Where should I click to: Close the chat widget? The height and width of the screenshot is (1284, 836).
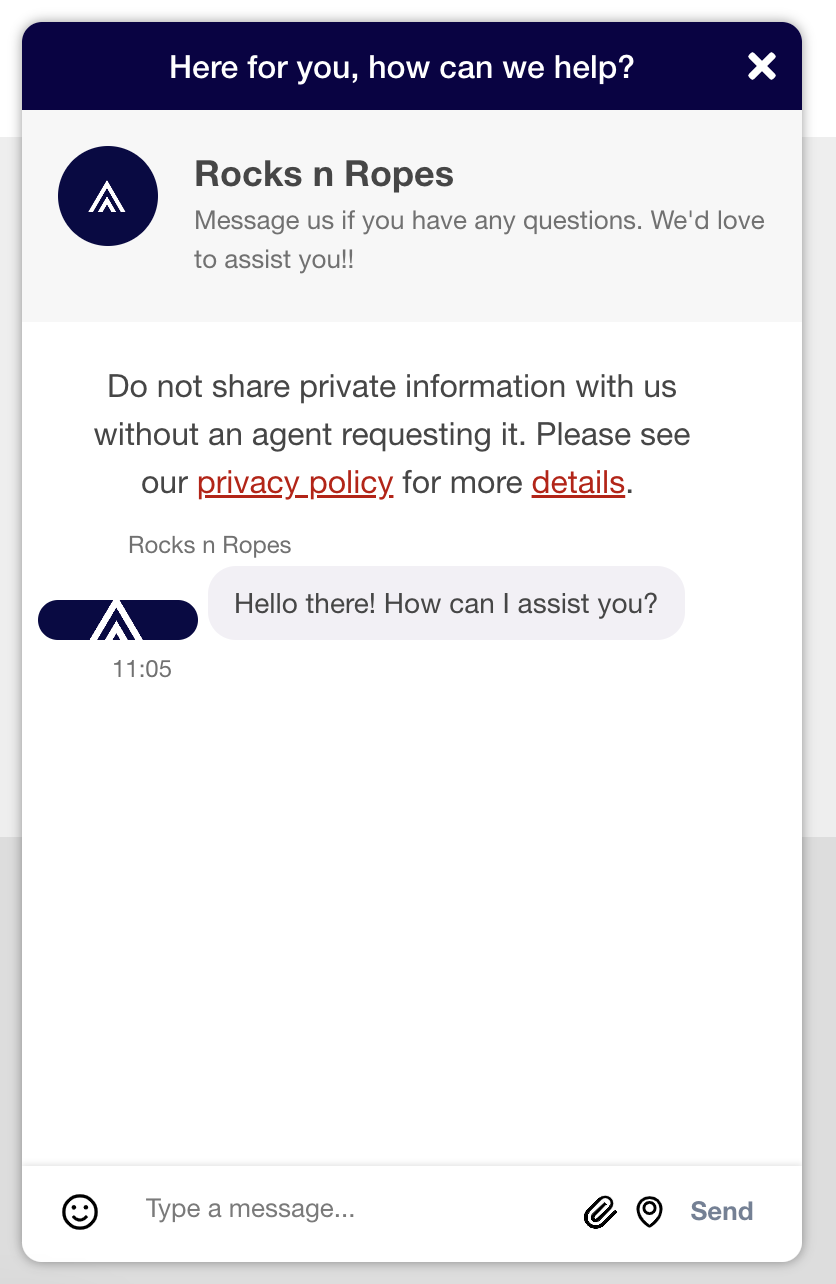[761, 67]
